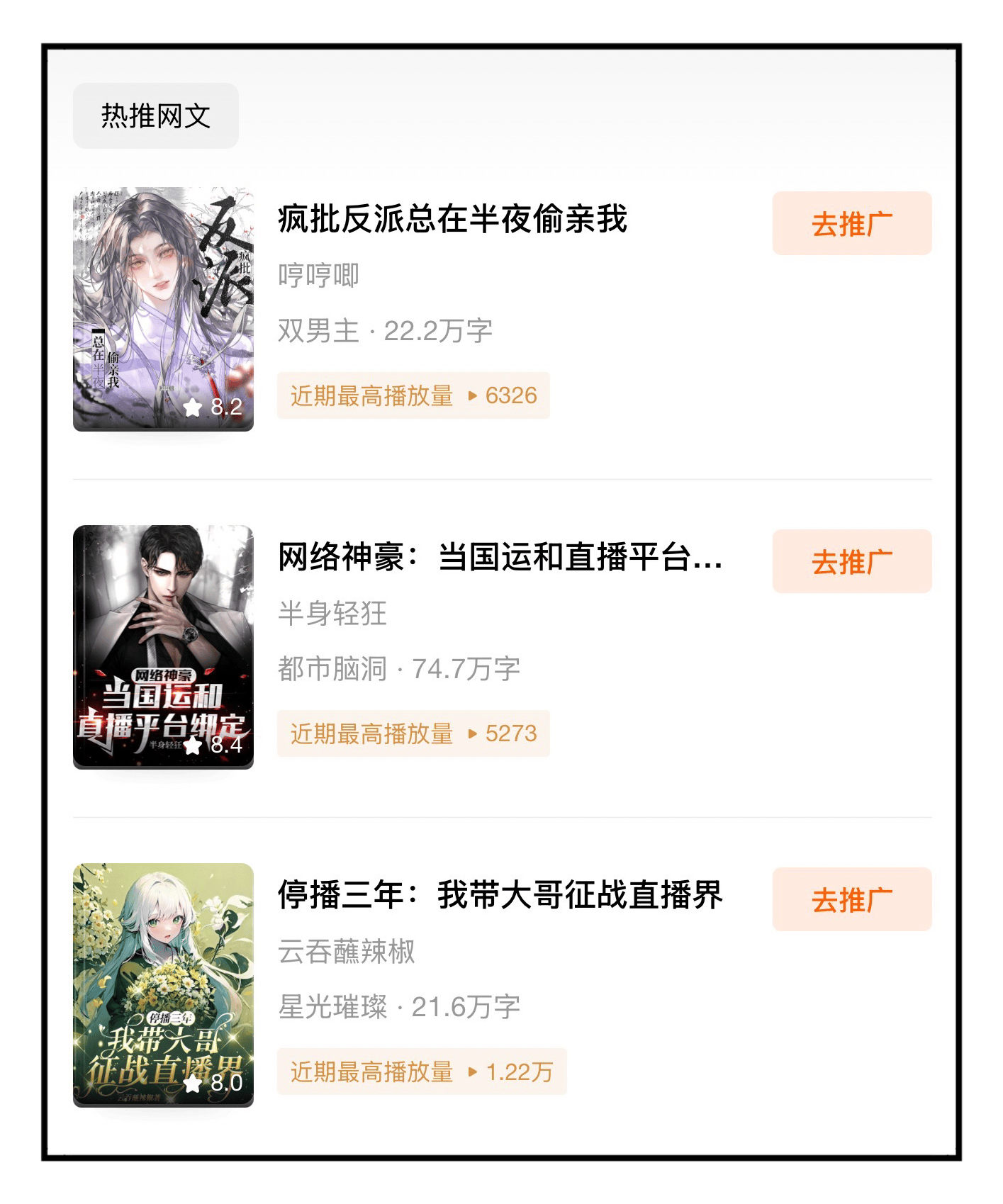Select the 热推网文 chip
This screenshot has width=1003, height=1204.
tap(155, 116)
